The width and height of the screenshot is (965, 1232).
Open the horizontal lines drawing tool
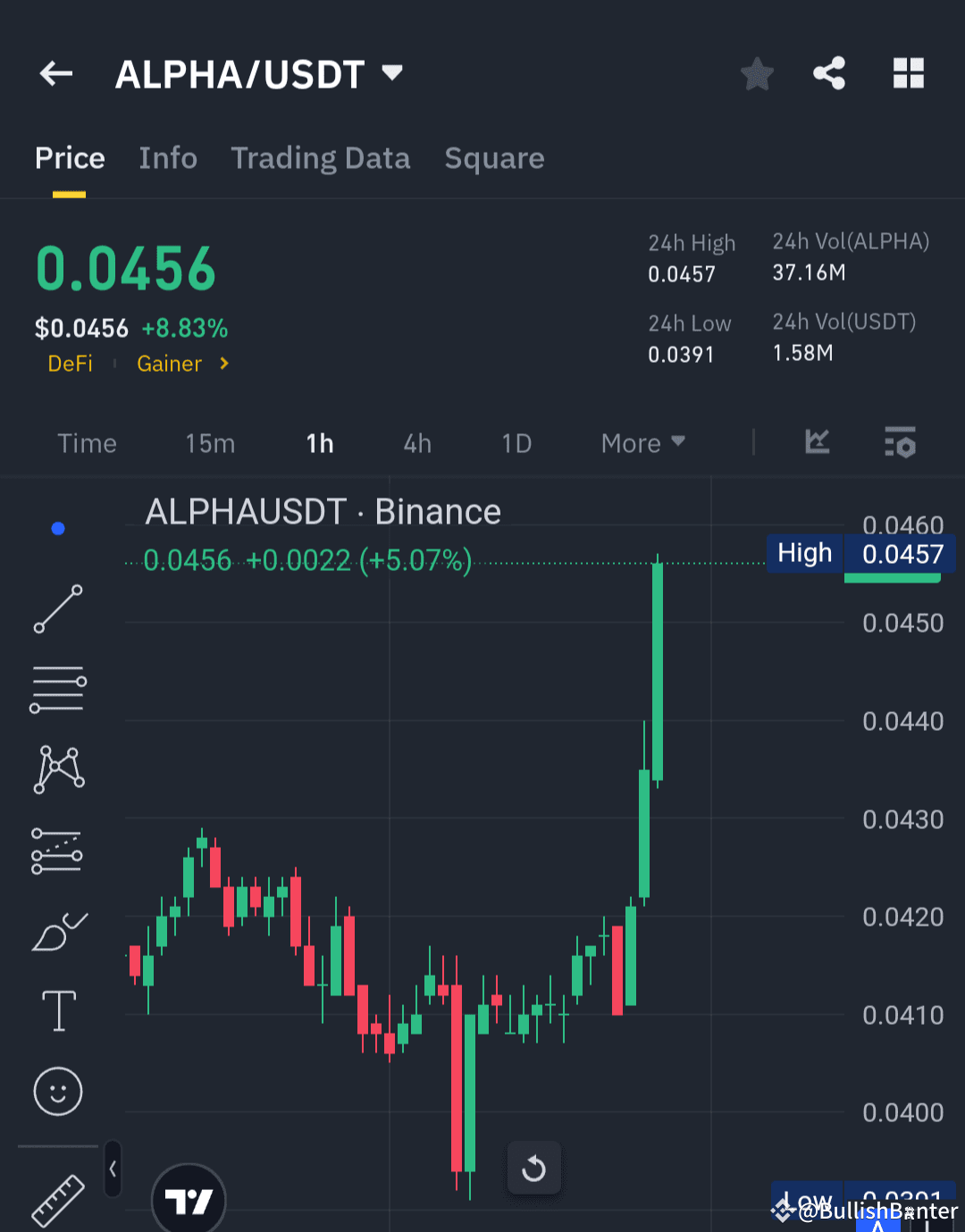tap(57, 688)
